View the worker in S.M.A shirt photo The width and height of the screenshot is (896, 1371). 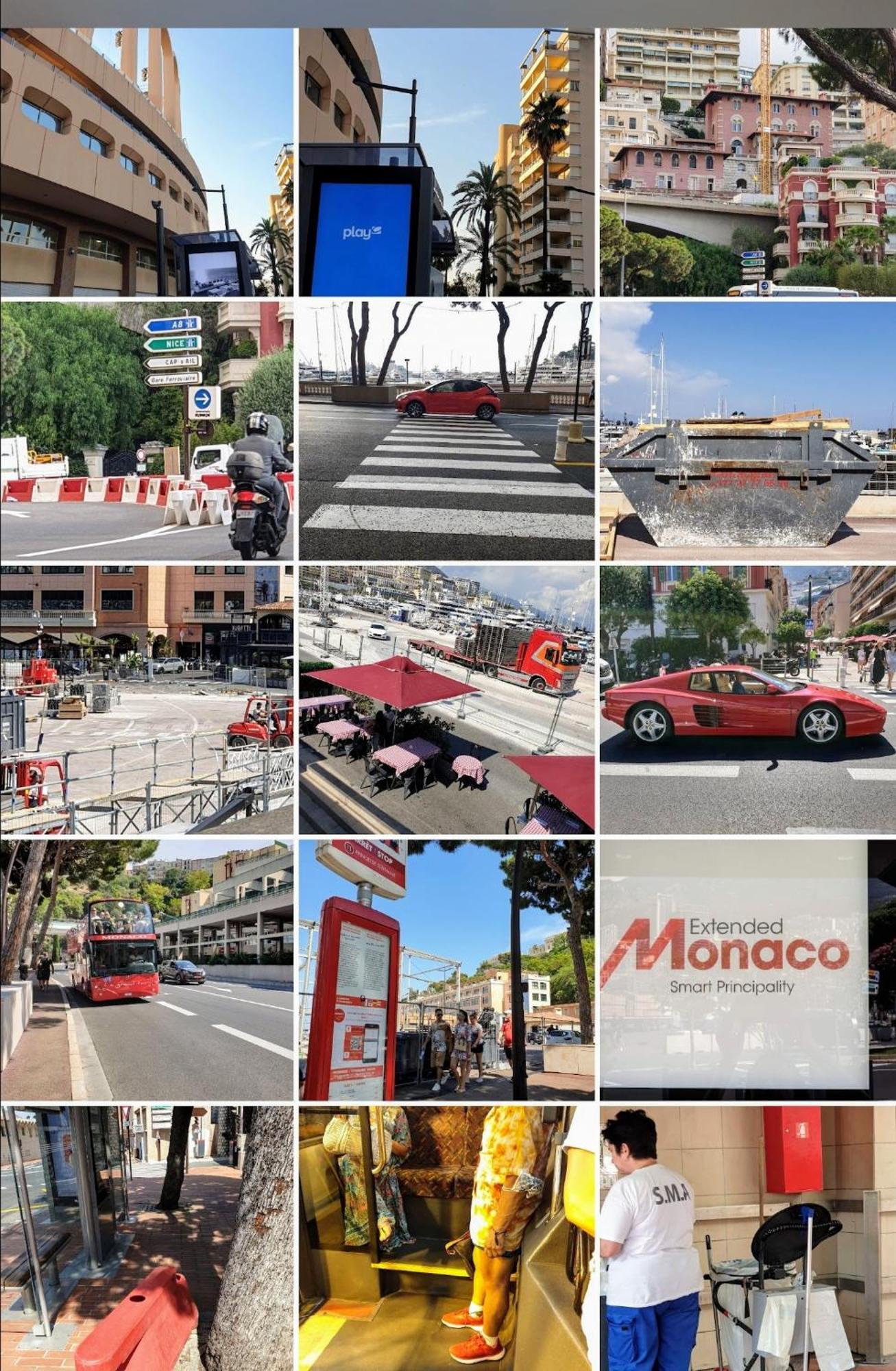click(748, 1237)
